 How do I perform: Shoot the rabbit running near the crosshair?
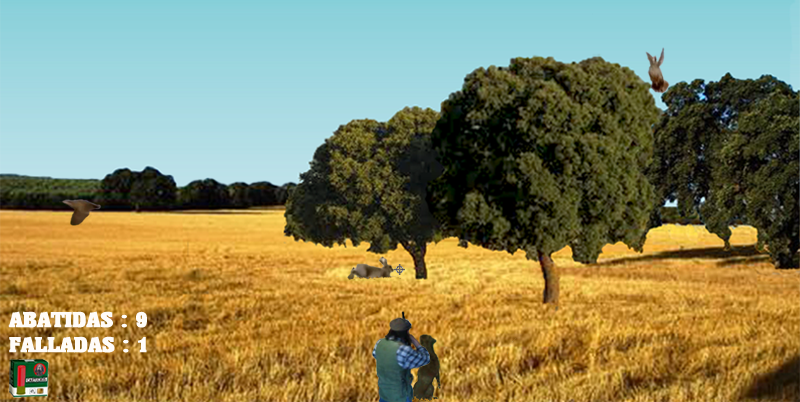(372, 269)
